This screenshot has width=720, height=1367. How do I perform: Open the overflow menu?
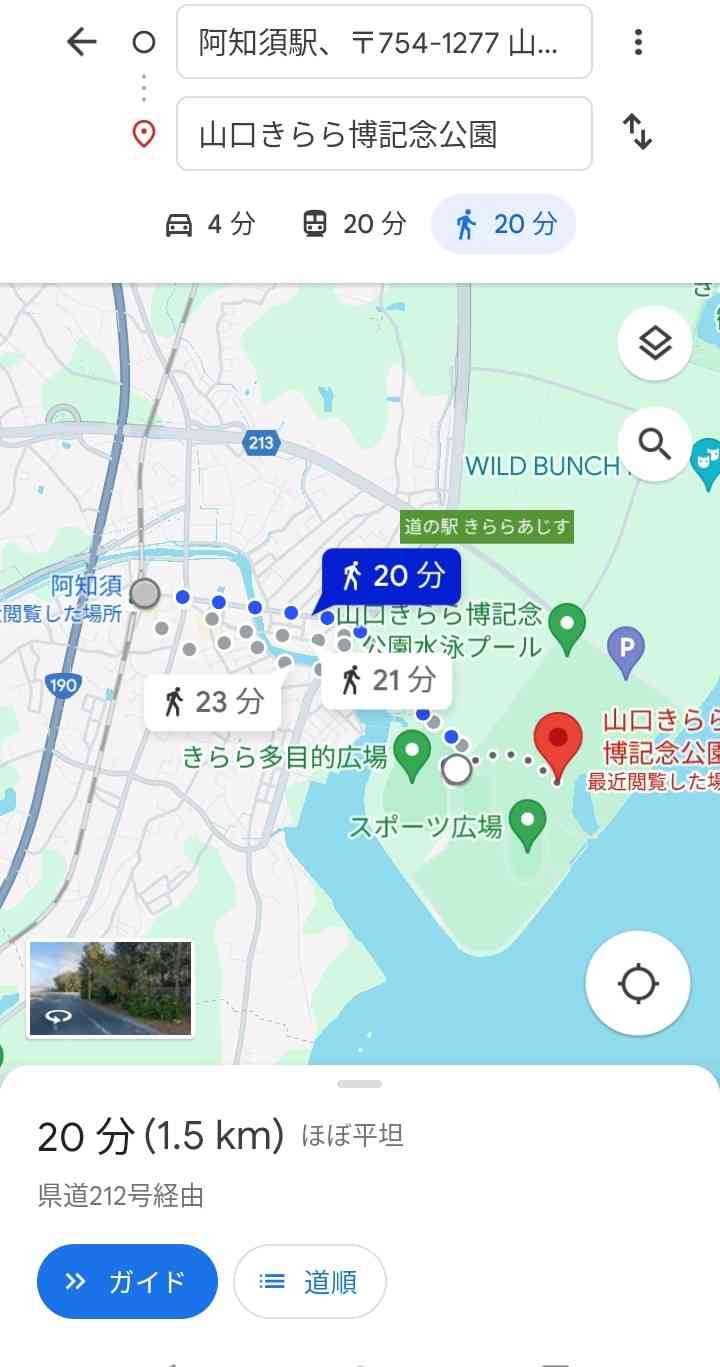pos(638,42)
